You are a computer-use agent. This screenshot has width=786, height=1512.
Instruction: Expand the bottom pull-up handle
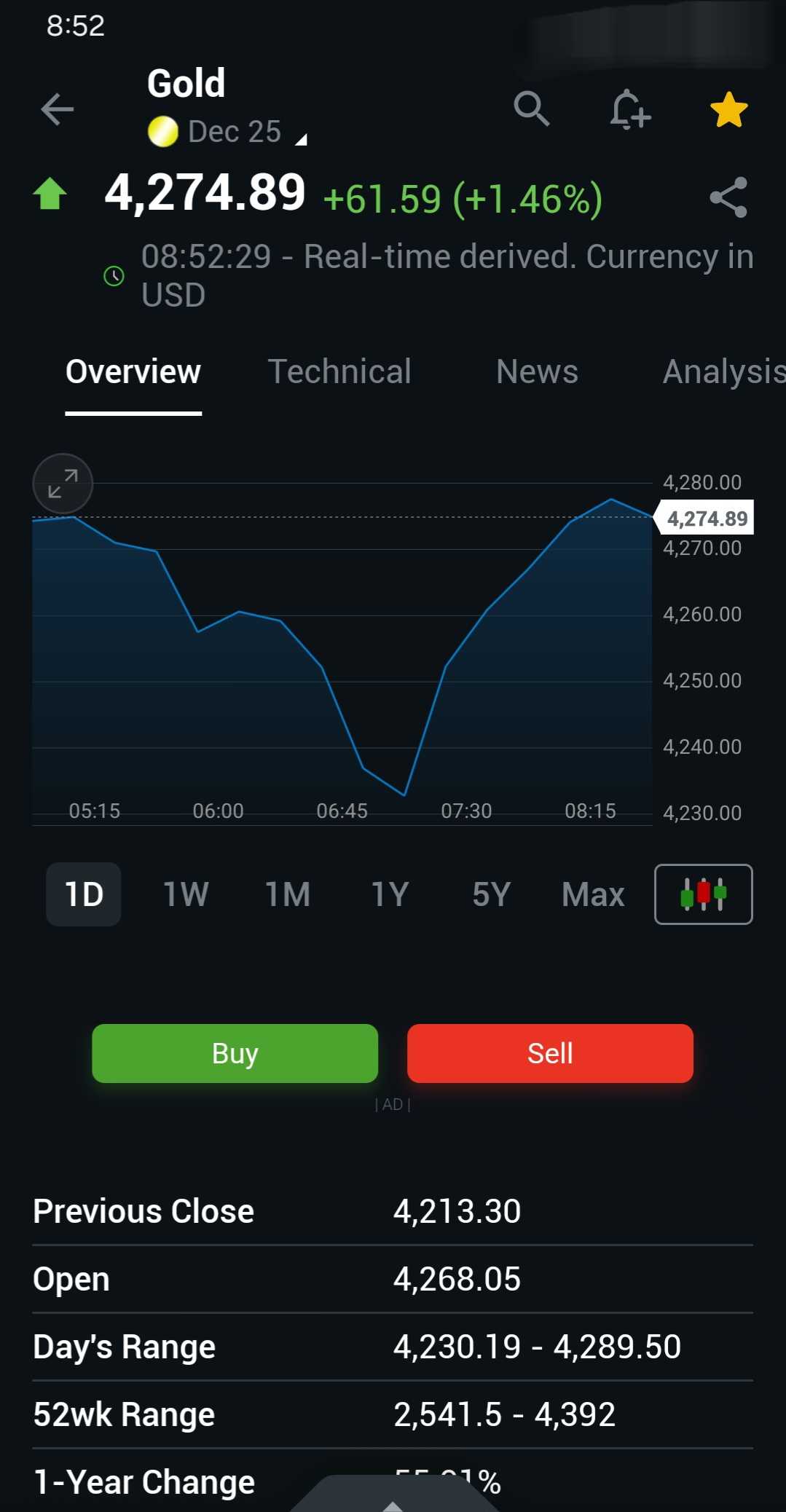[393, 1500]
